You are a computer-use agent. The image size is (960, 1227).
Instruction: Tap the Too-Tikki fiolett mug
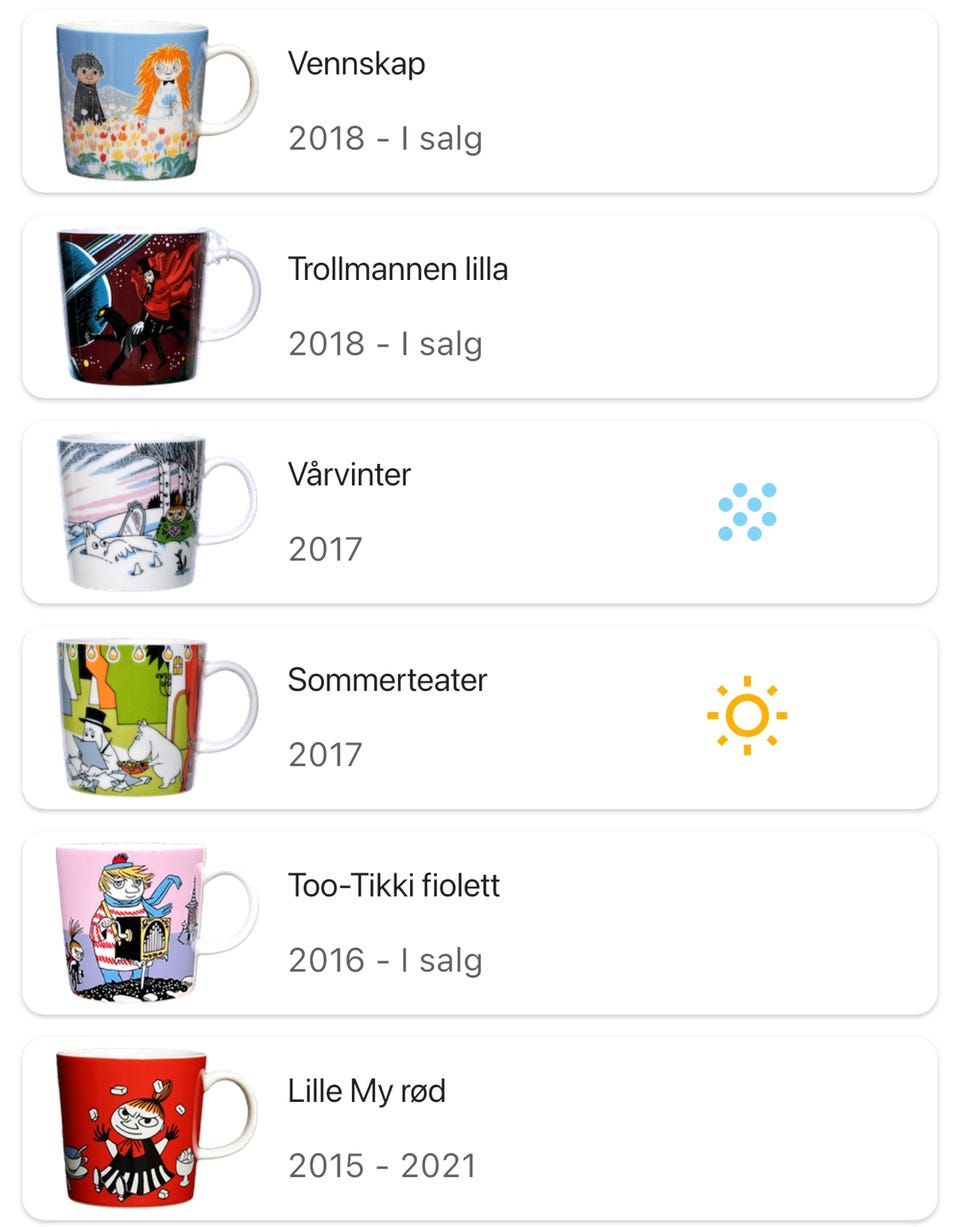[480, 923]
